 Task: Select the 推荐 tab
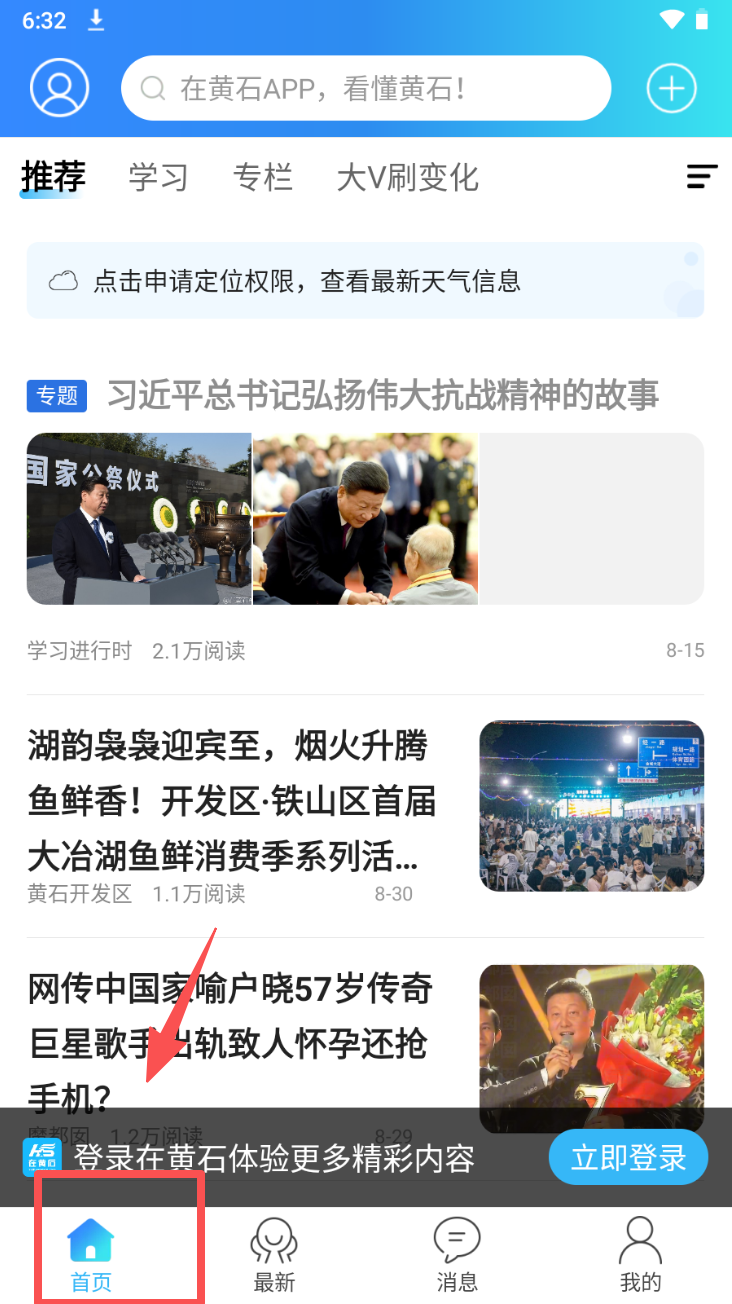point(53,177)
